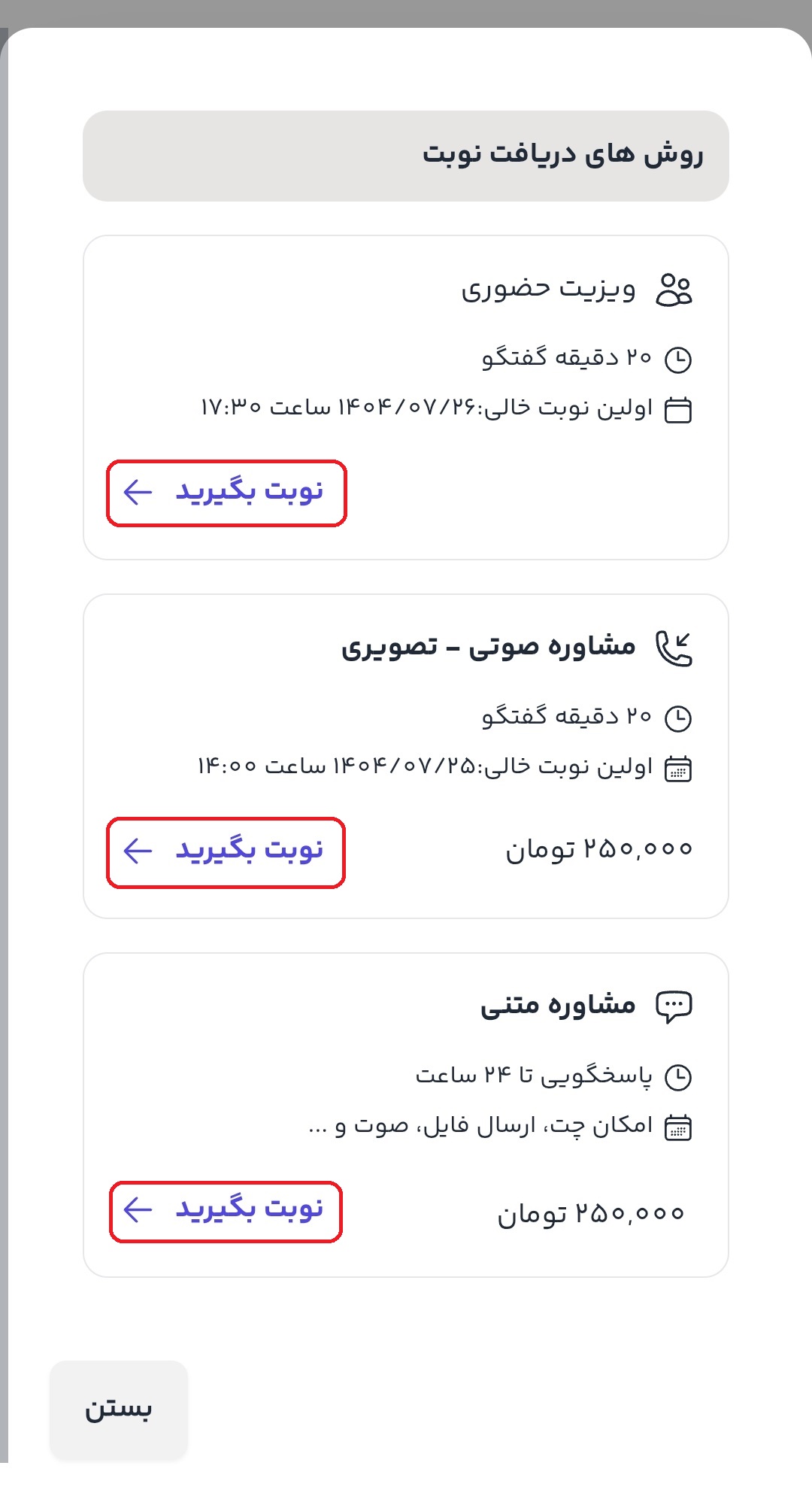Click نوبت بگیرید for voice-video consultation

[x=227, y=852]
